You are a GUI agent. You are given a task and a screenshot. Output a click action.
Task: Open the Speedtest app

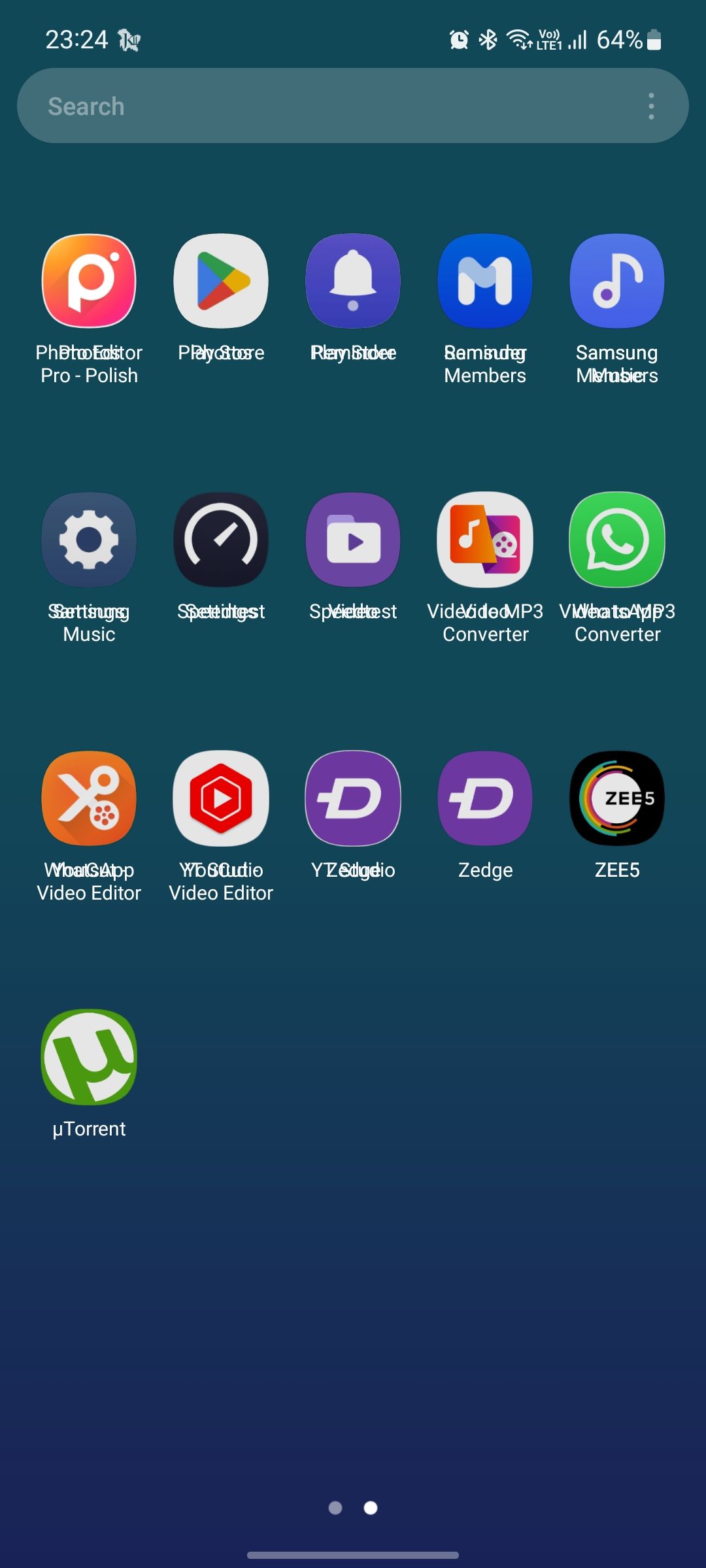click(221, 539)
